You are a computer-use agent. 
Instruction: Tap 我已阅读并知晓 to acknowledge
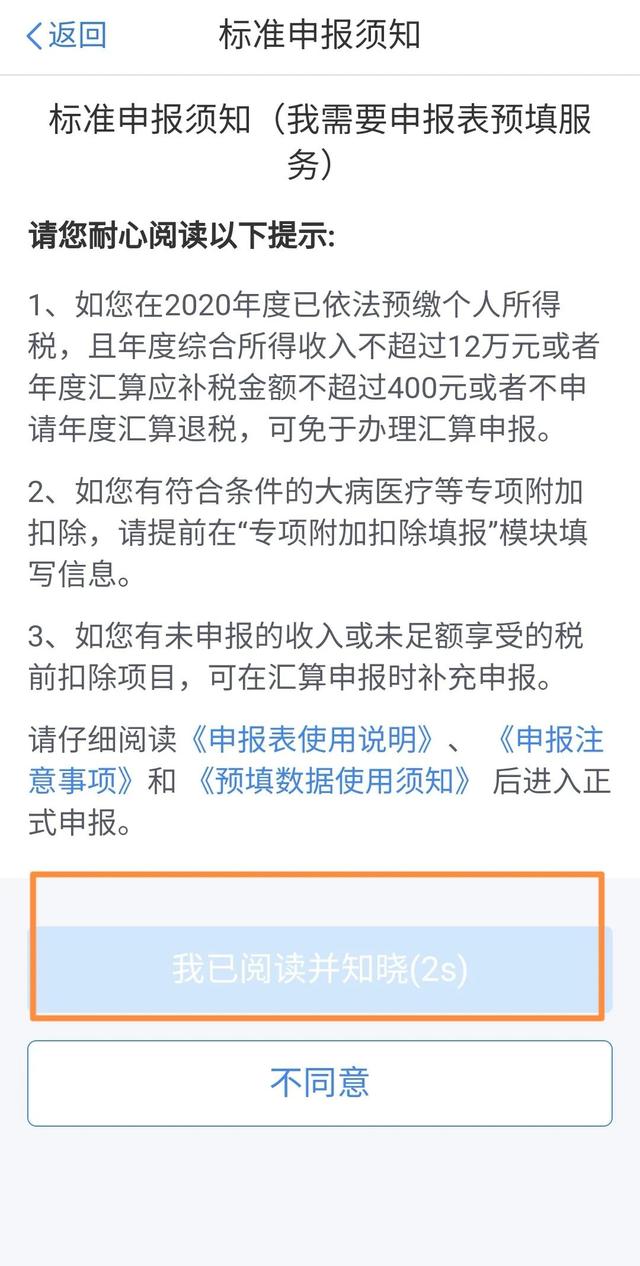319,969
